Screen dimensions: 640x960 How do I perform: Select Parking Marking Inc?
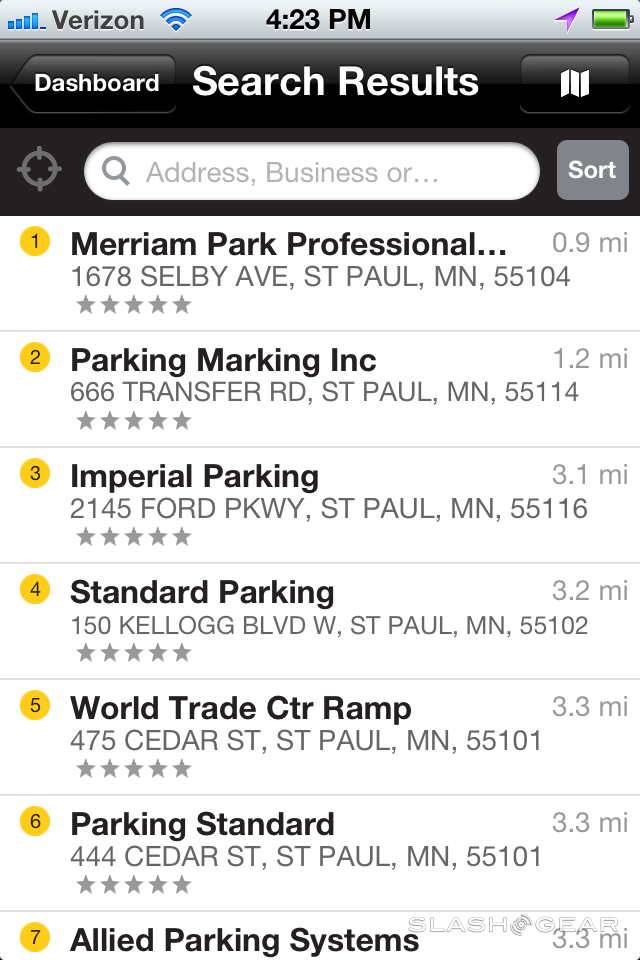320,389
